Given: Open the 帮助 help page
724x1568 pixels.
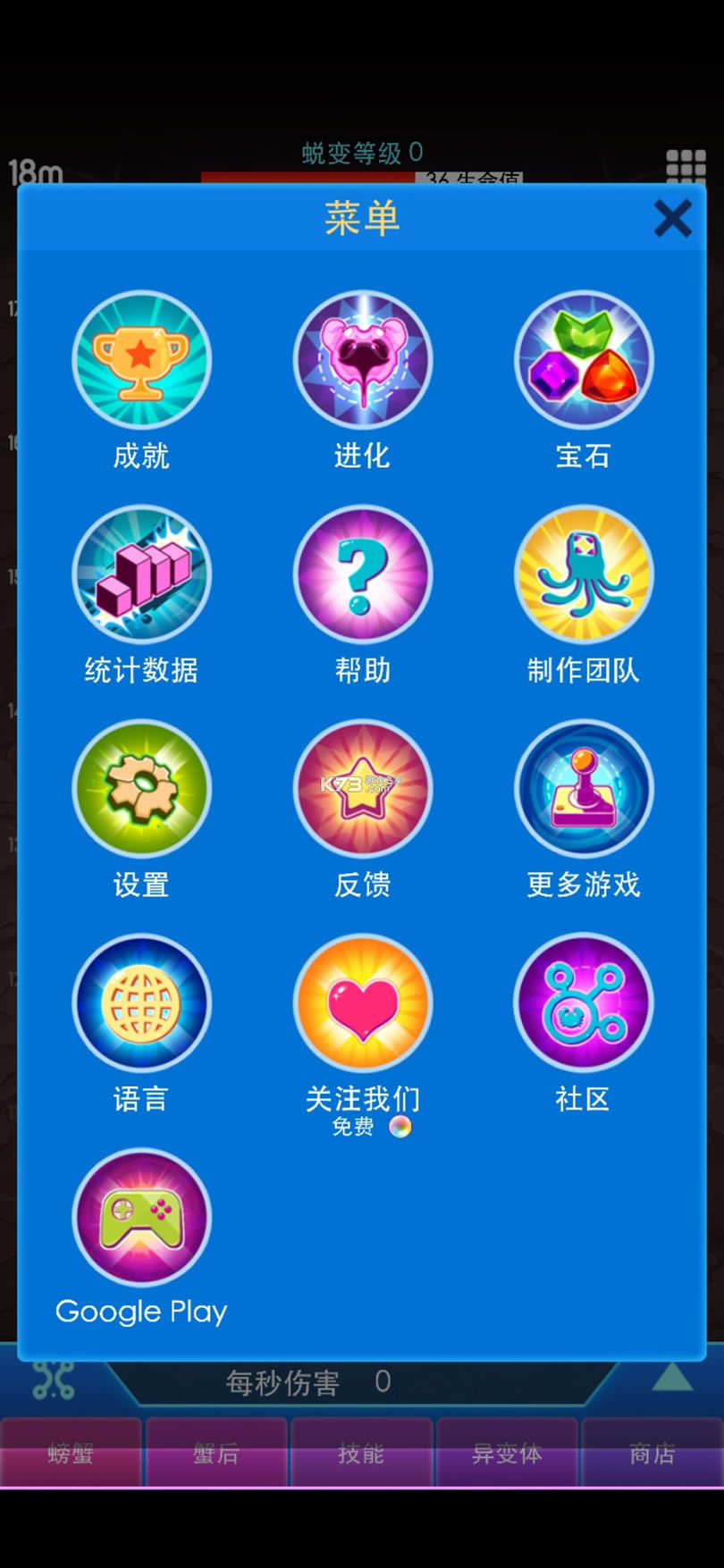Looking at the screenshot, I should [x=362, y=574].
